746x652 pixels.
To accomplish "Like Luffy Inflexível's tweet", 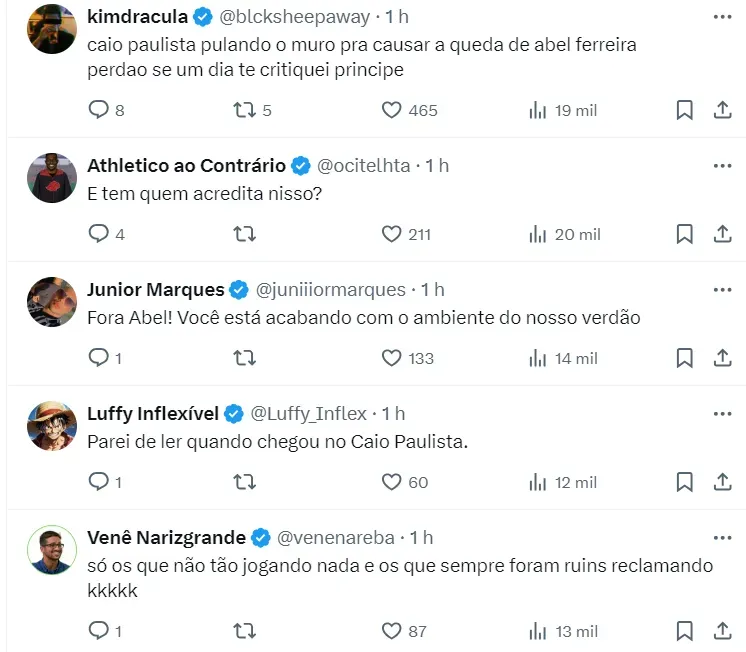I will 392,482.
